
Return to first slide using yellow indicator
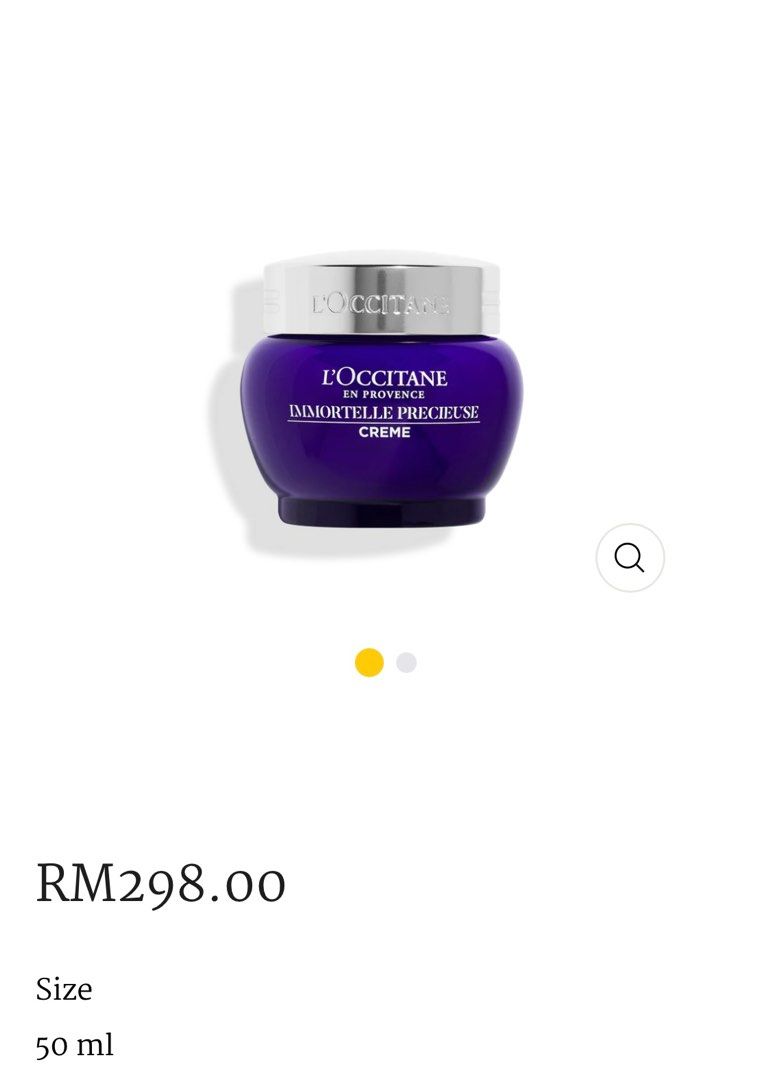click(369, 663)
